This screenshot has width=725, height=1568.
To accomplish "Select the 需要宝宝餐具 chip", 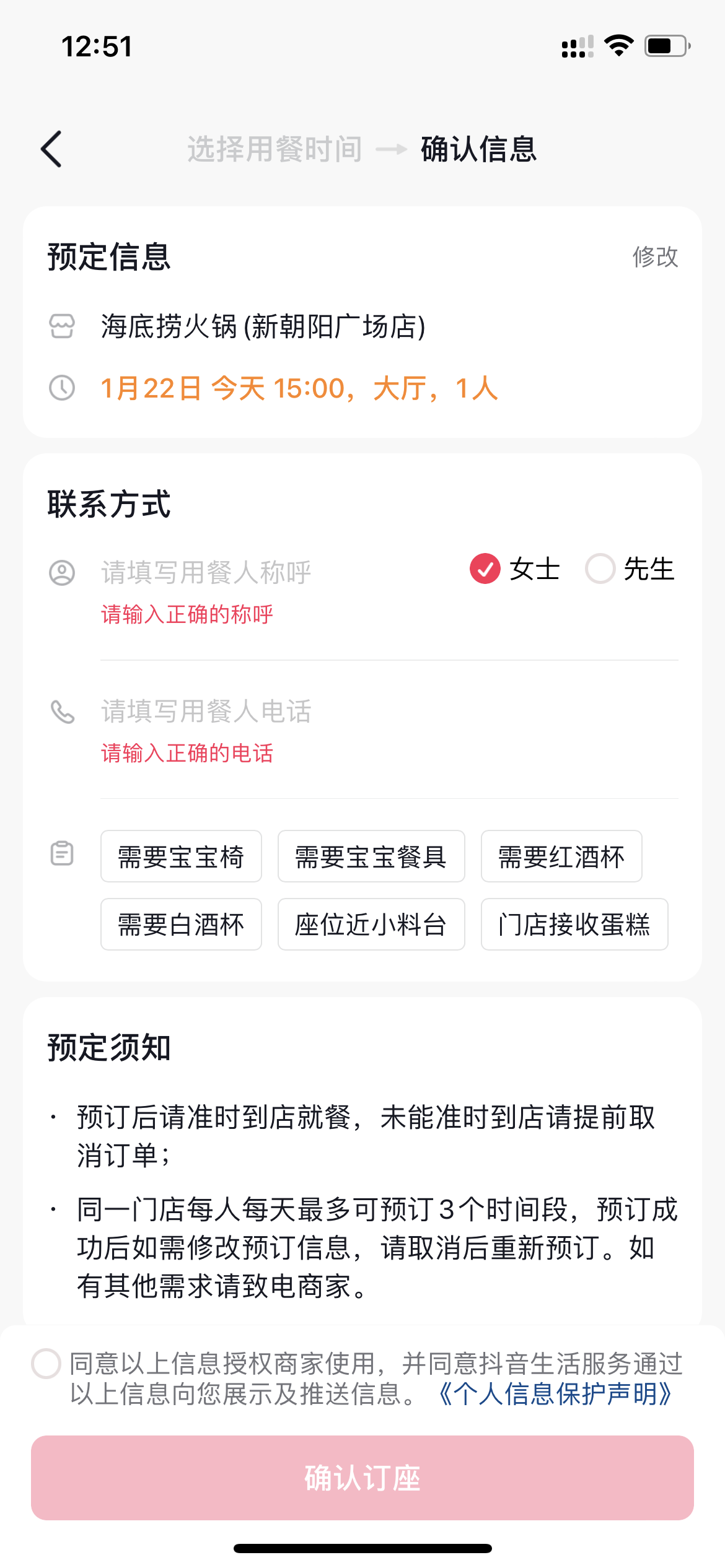I will (x=371, y=856).
